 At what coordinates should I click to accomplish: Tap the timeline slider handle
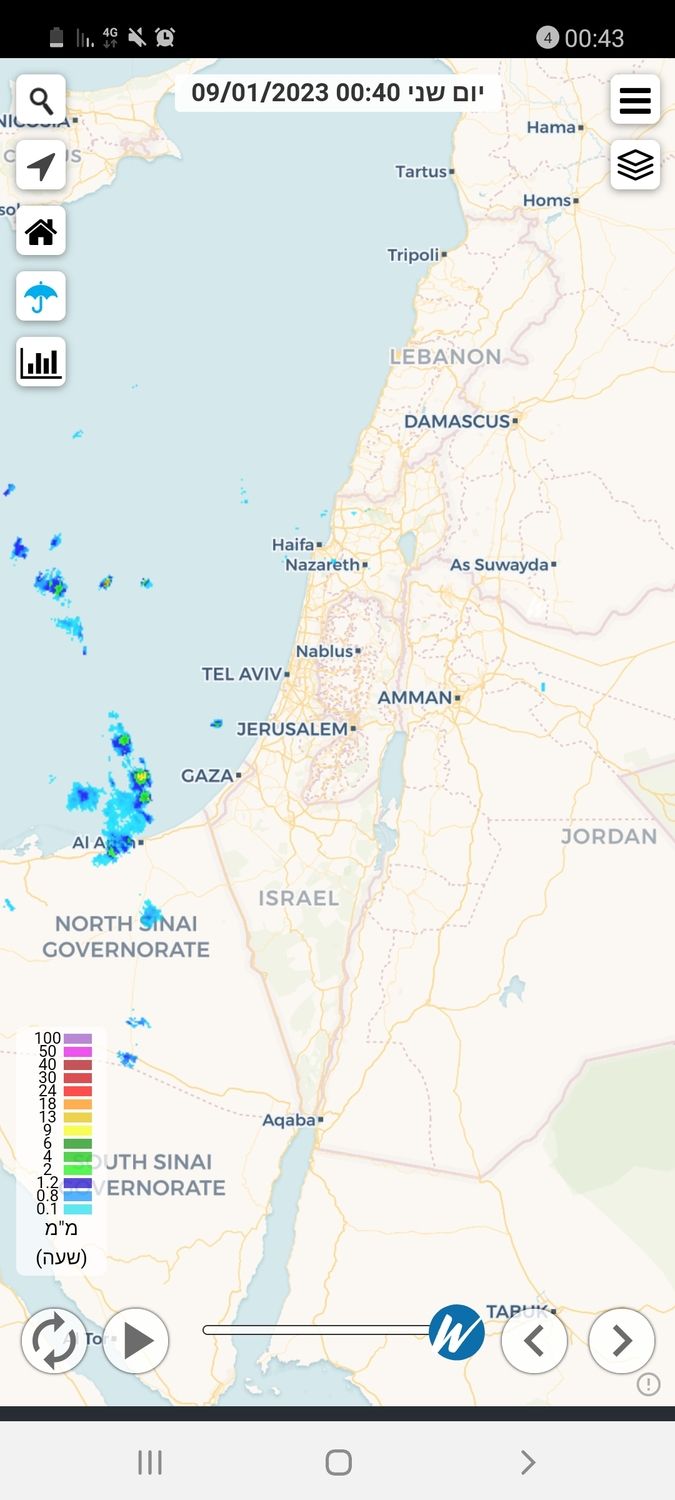[457, 1332]
